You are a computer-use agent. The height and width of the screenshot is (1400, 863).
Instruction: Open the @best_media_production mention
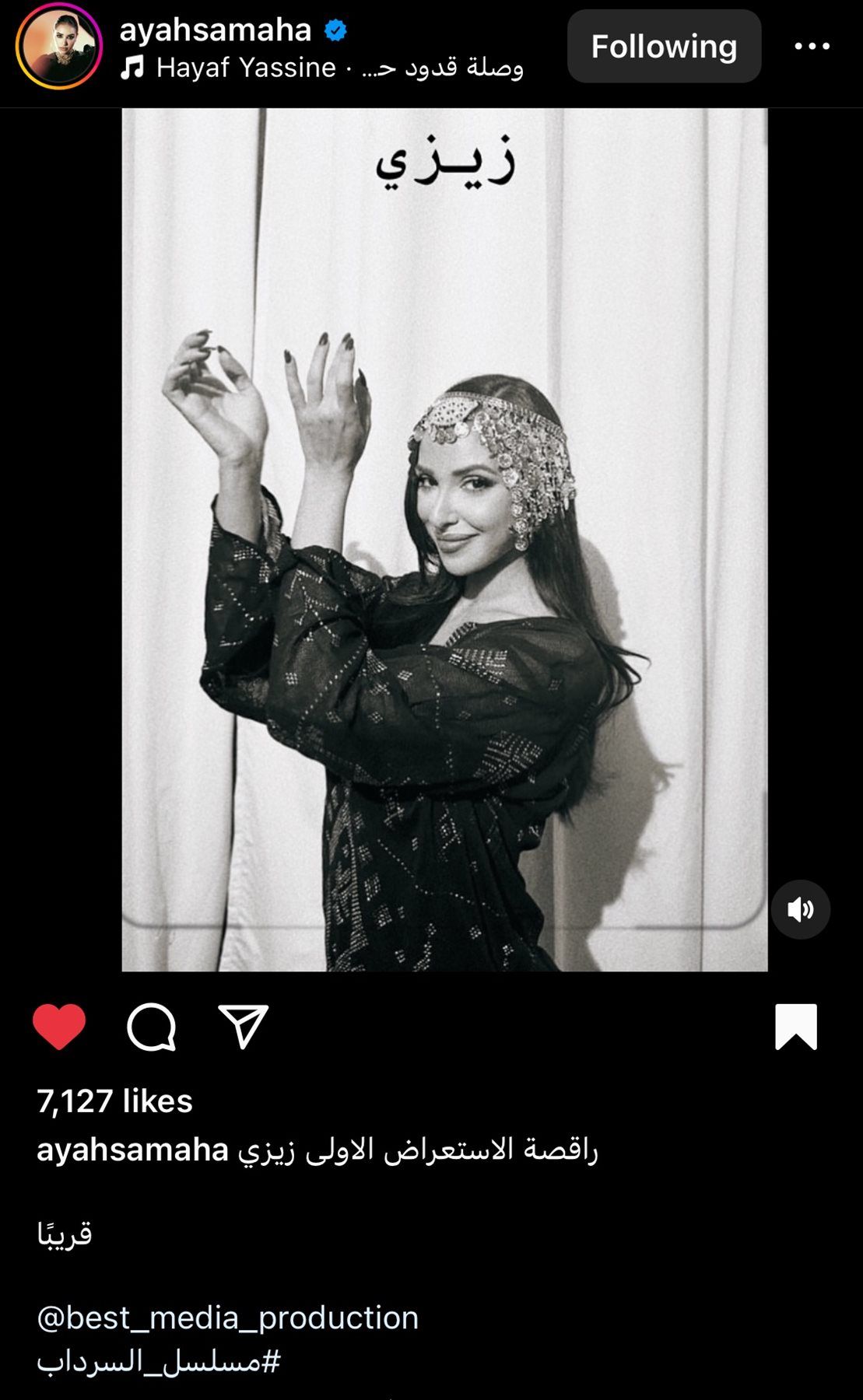227,1318
